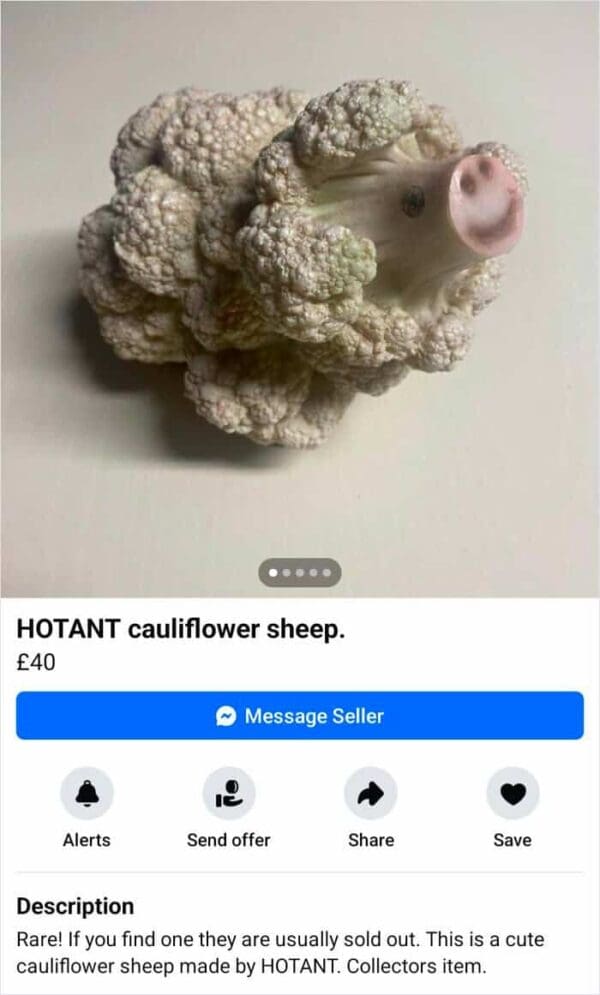
Task: Share this marketplace listing
Action: [370, 794]
